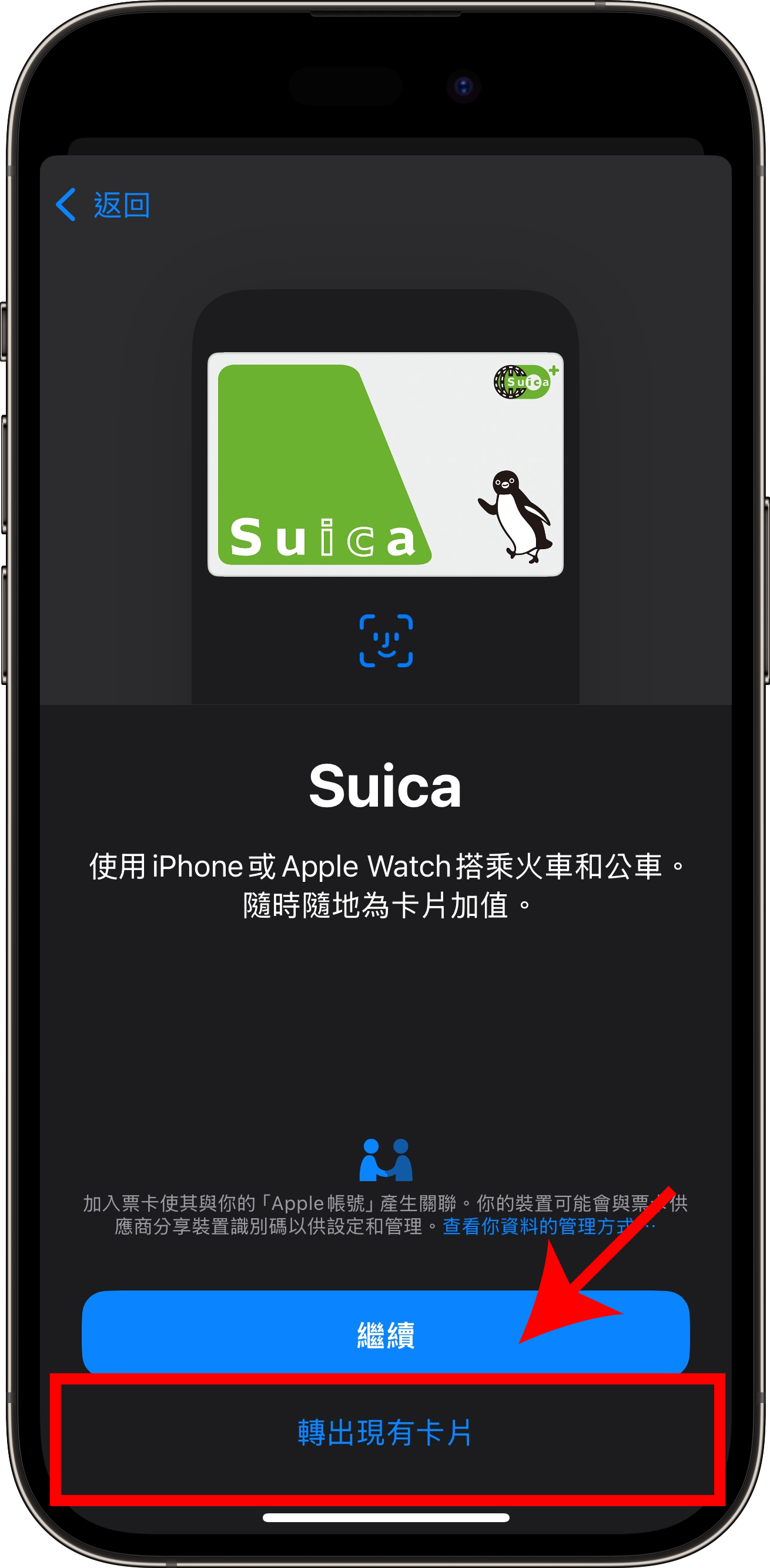
Task: Tap the train and bus description text
Action: (x=384, y=885)
